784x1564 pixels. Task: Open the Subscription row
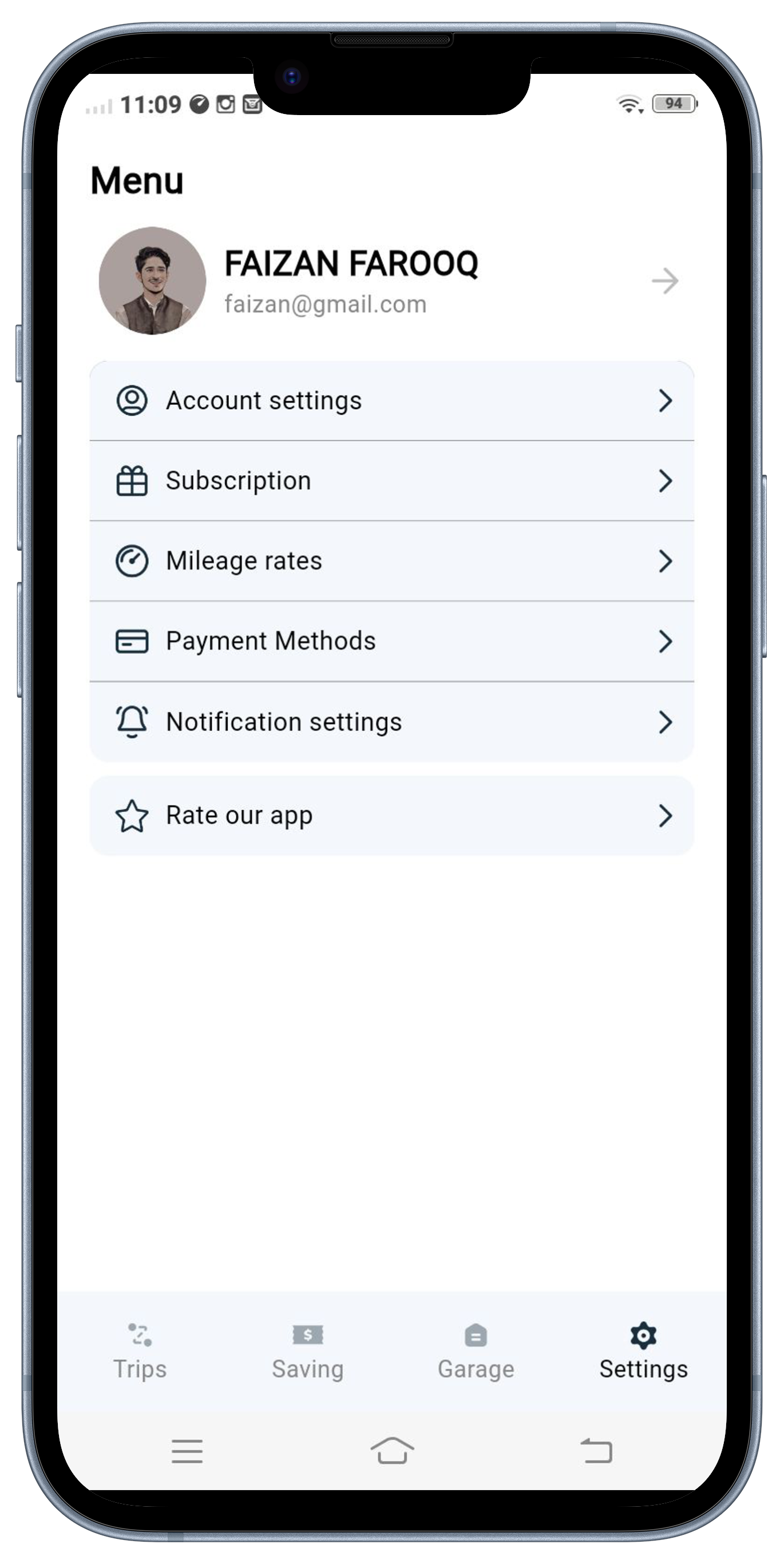pyautogui.click(x=391, y=481)
